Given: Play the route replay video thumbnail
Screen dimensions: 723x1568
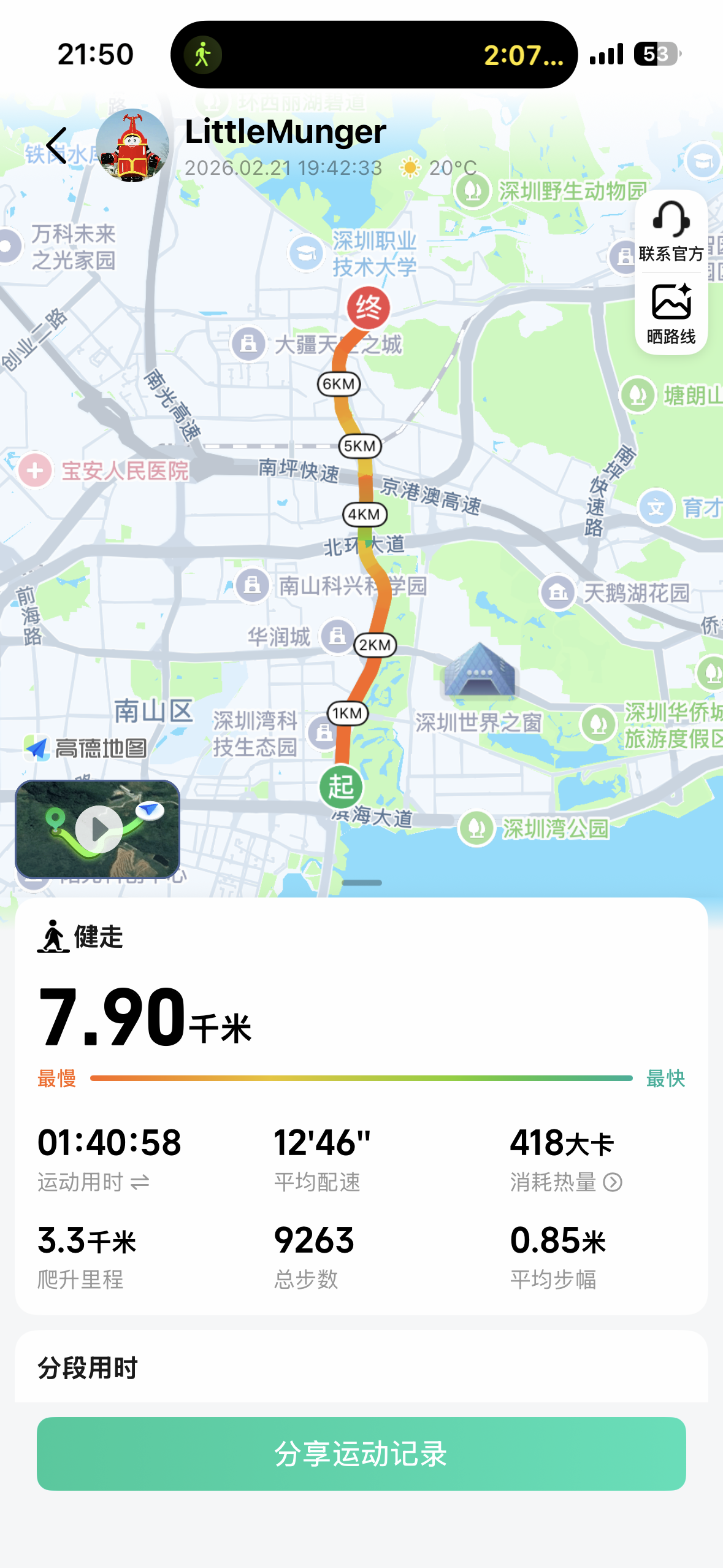Looking at the screenshot, I should (x=98, y=829).
